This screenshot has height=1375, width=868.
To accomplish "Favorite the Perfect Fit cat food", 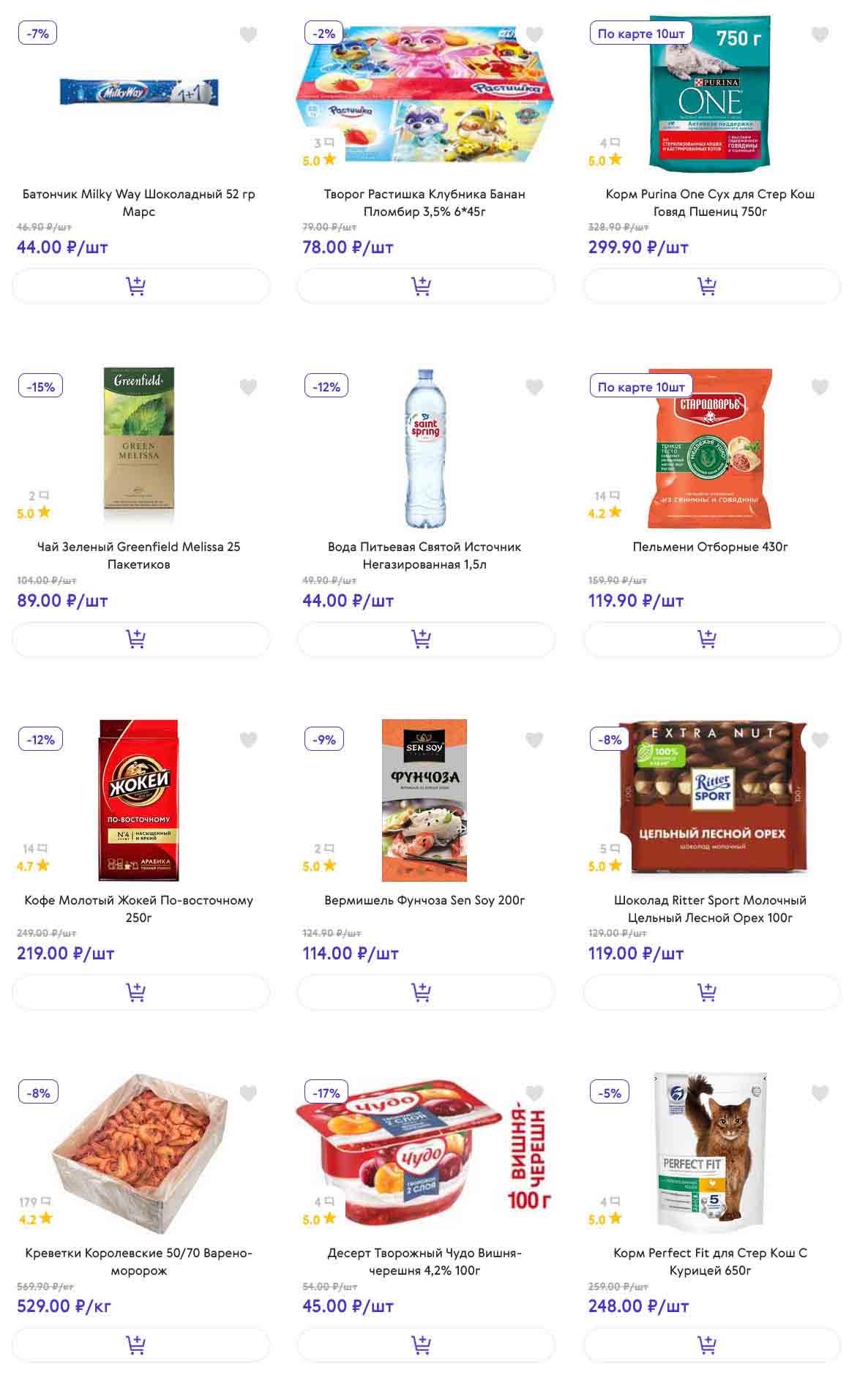I will click(x=820, y=1093).
